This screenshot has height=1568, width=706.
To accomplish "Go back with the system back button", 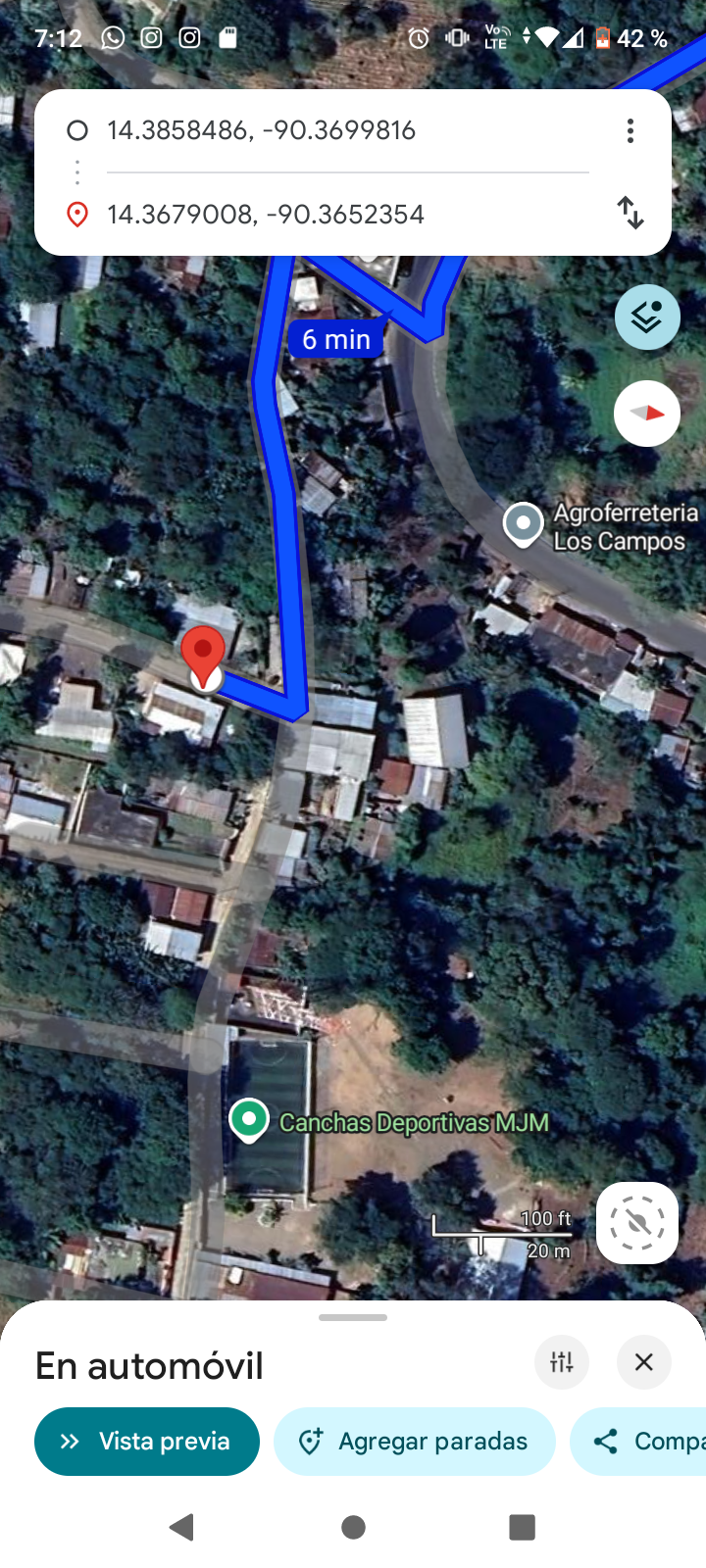I will (182, 1527).
